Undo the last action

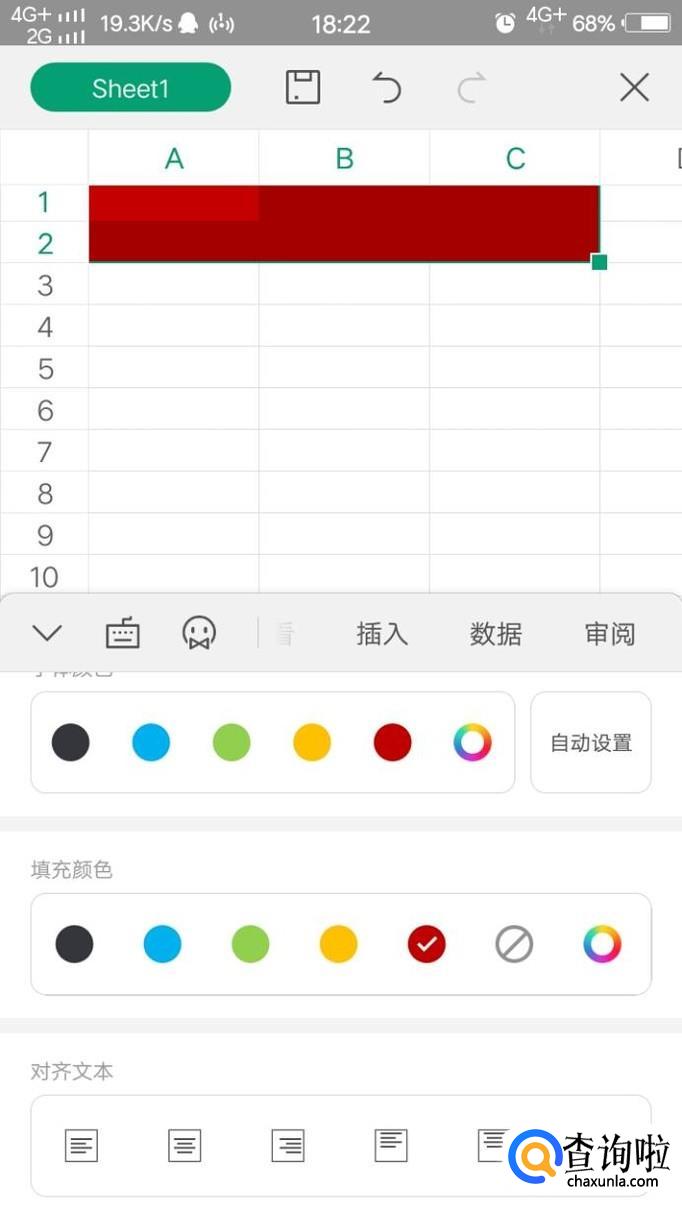point(386,88)
